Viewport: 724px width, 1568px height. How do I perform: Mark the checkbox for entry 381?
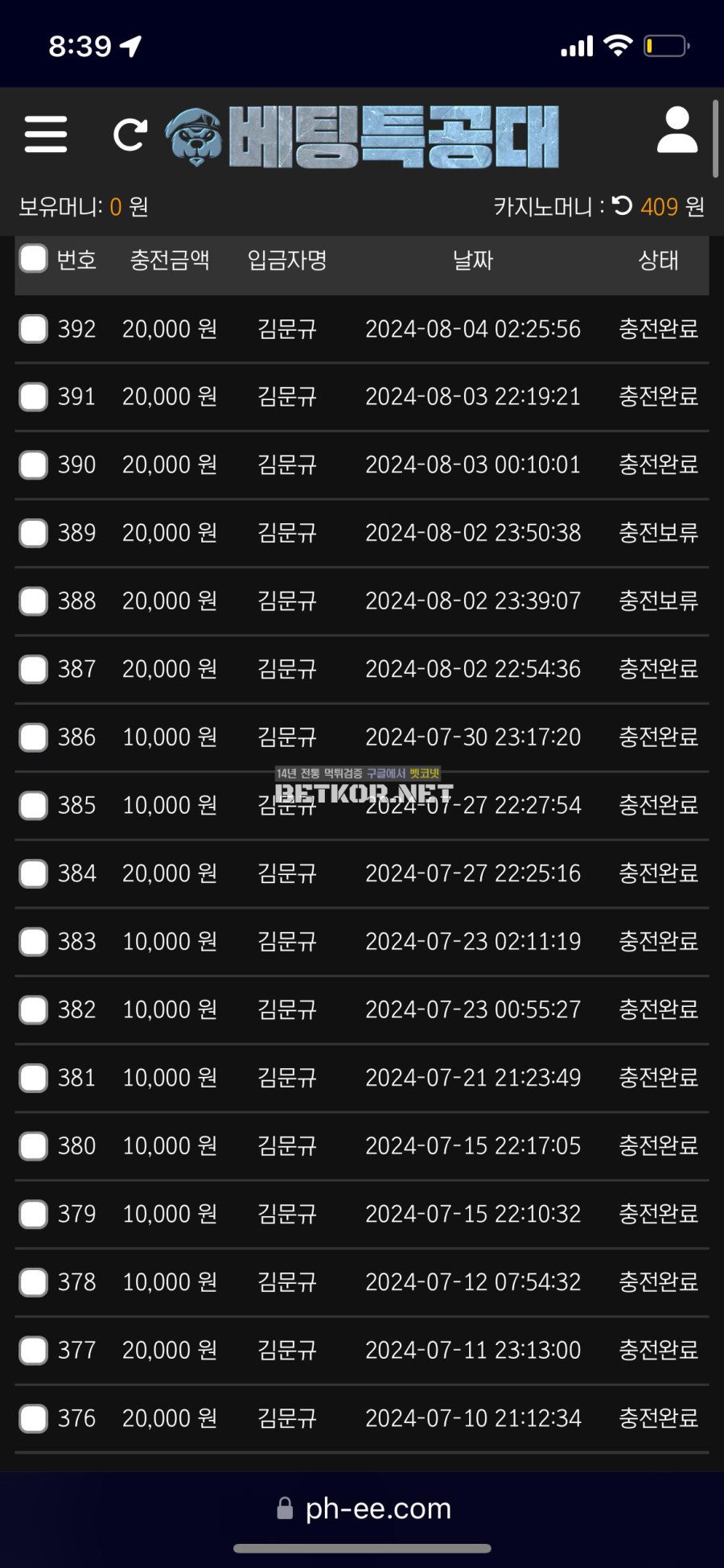click(33, 1078)
